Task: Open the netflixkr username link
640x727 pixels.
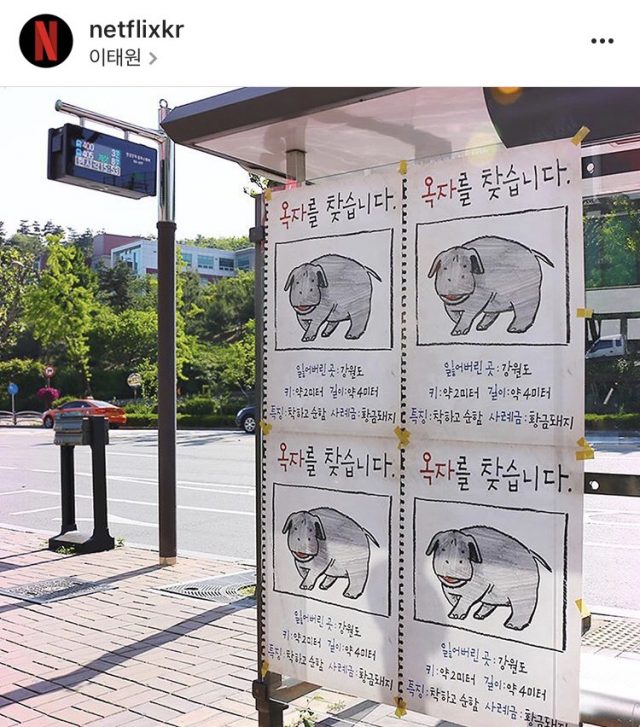Action: click(136, 28)
